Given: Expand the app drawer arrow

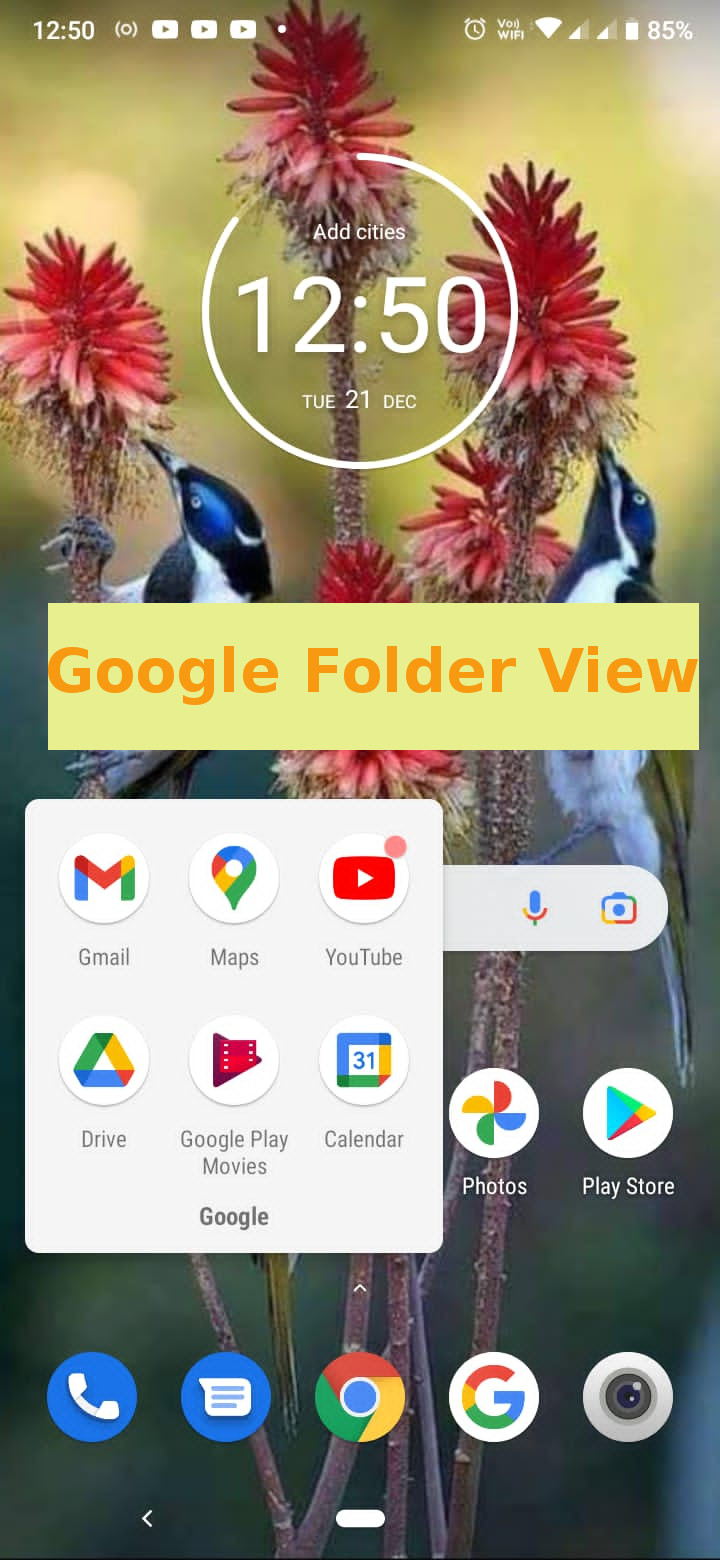Looking at the screenshot, I should pyautogui.click(x=360, y=1289).
